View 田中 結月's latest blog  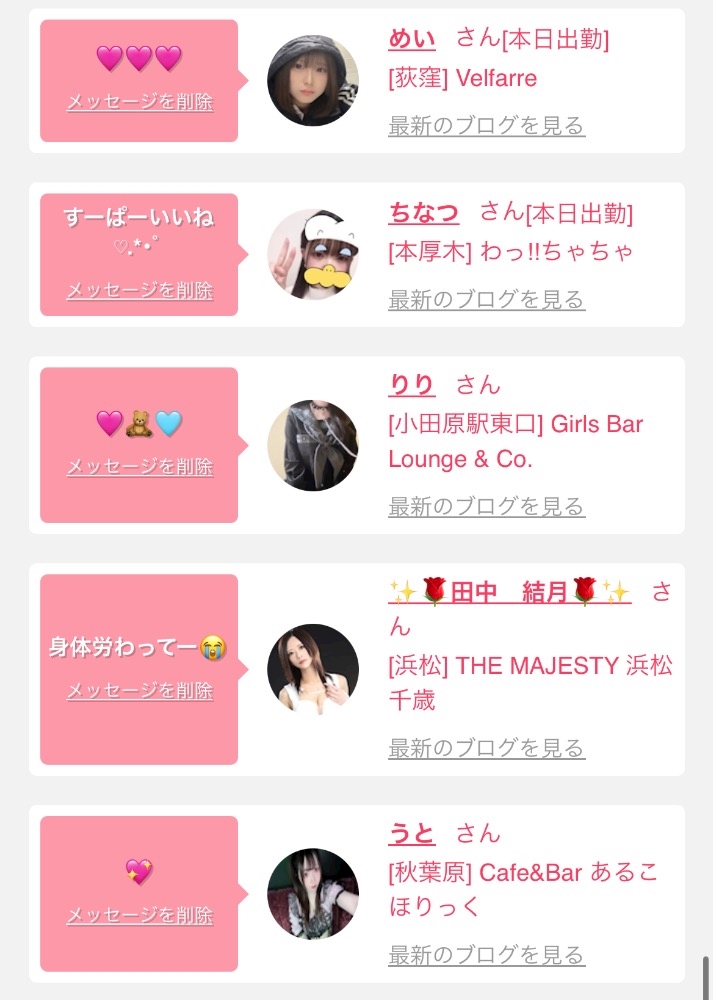point(486,748)
